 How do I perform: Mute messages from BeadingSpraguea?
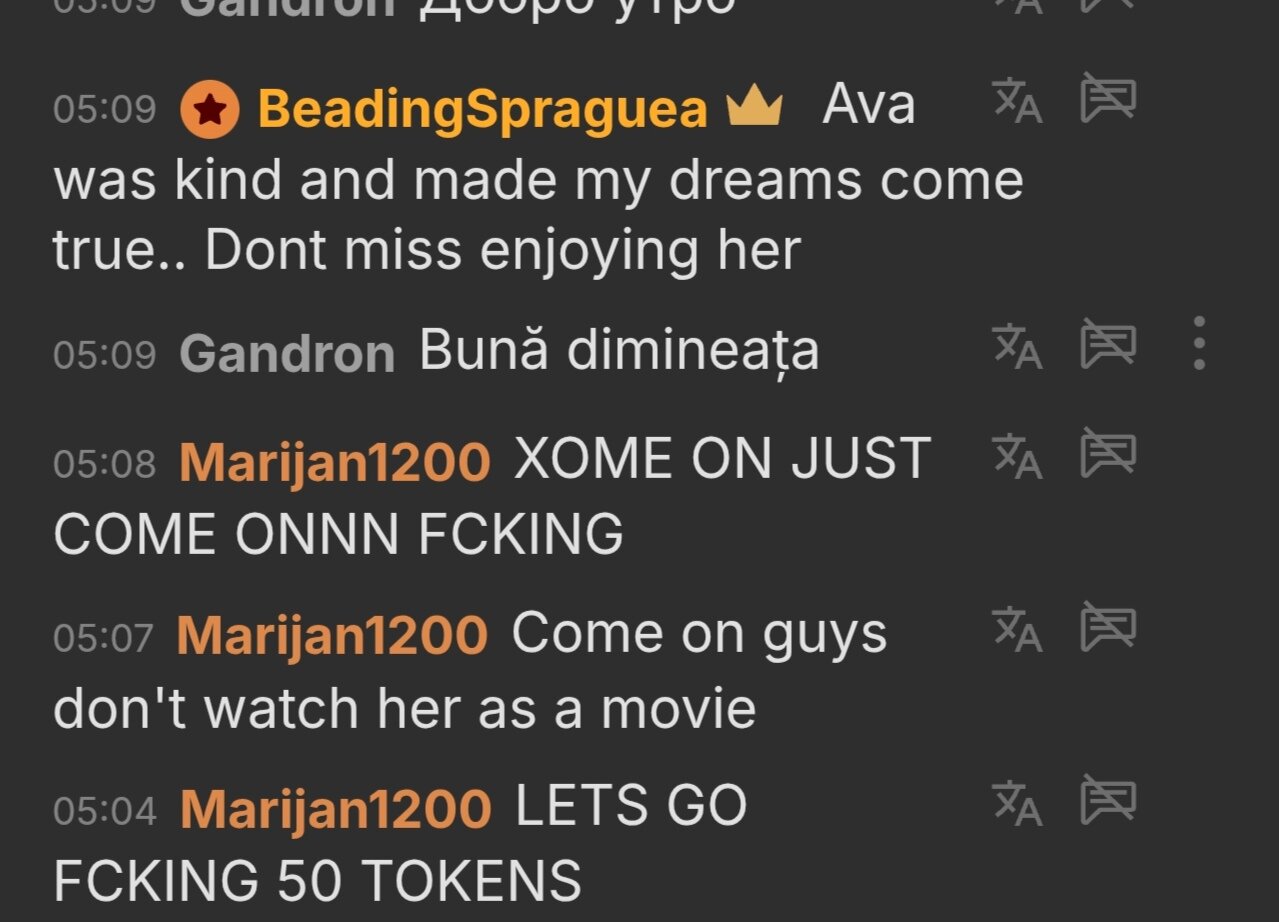(1108, 100)
